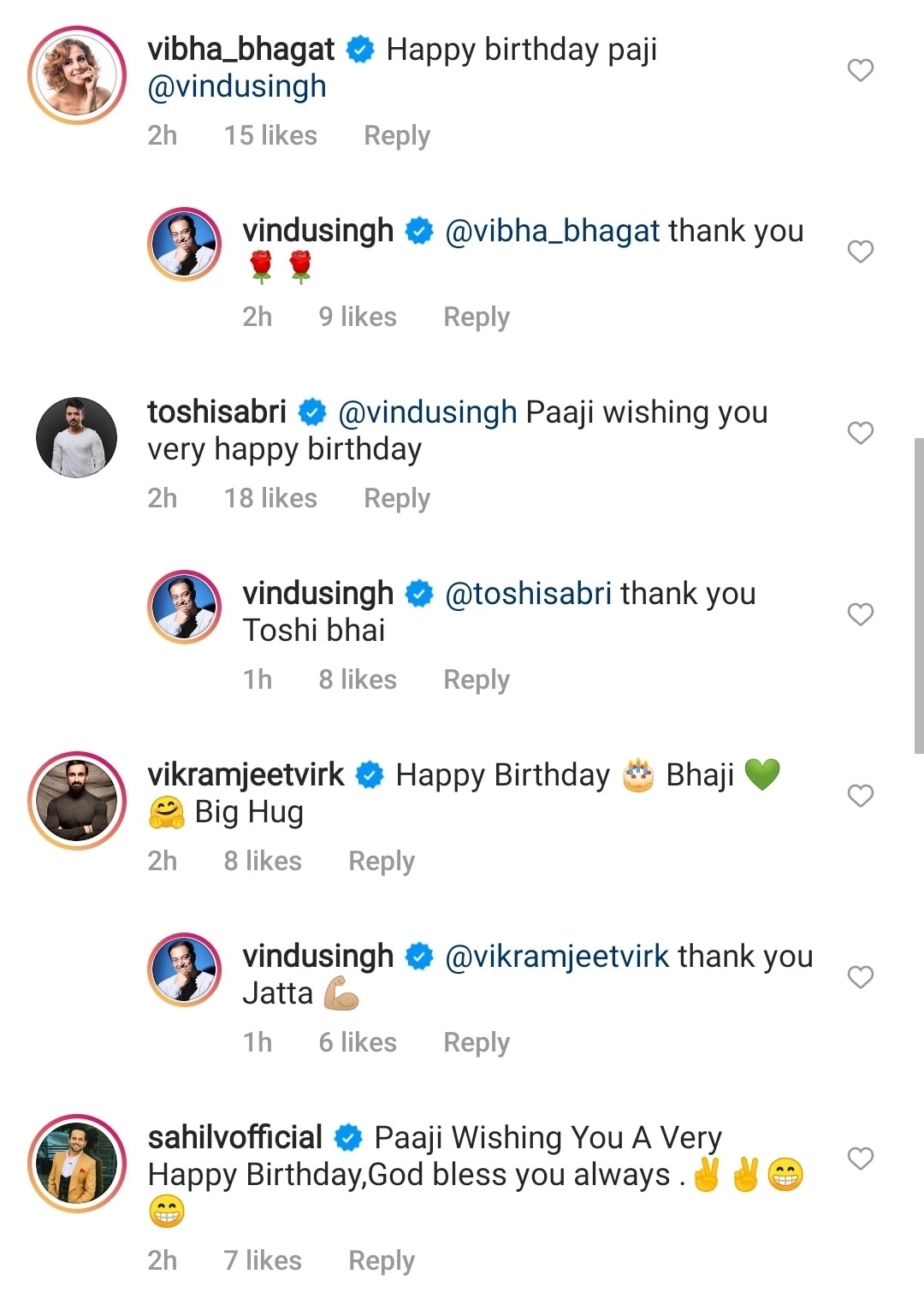
Task: Like vindusingh's reply with roses
Action: (860, 252)
